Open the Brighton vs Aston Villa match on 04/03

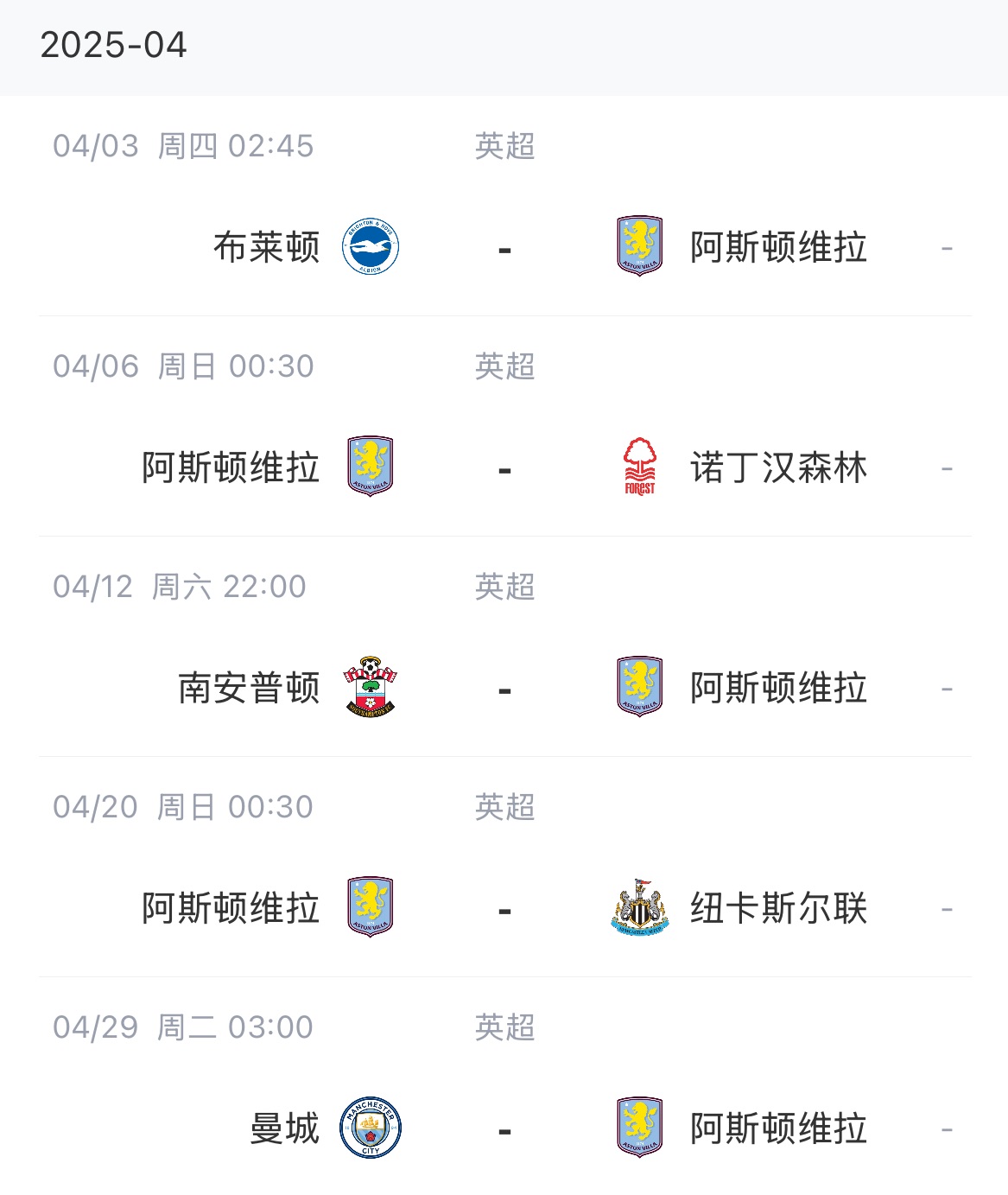click(x=504, y=248)
